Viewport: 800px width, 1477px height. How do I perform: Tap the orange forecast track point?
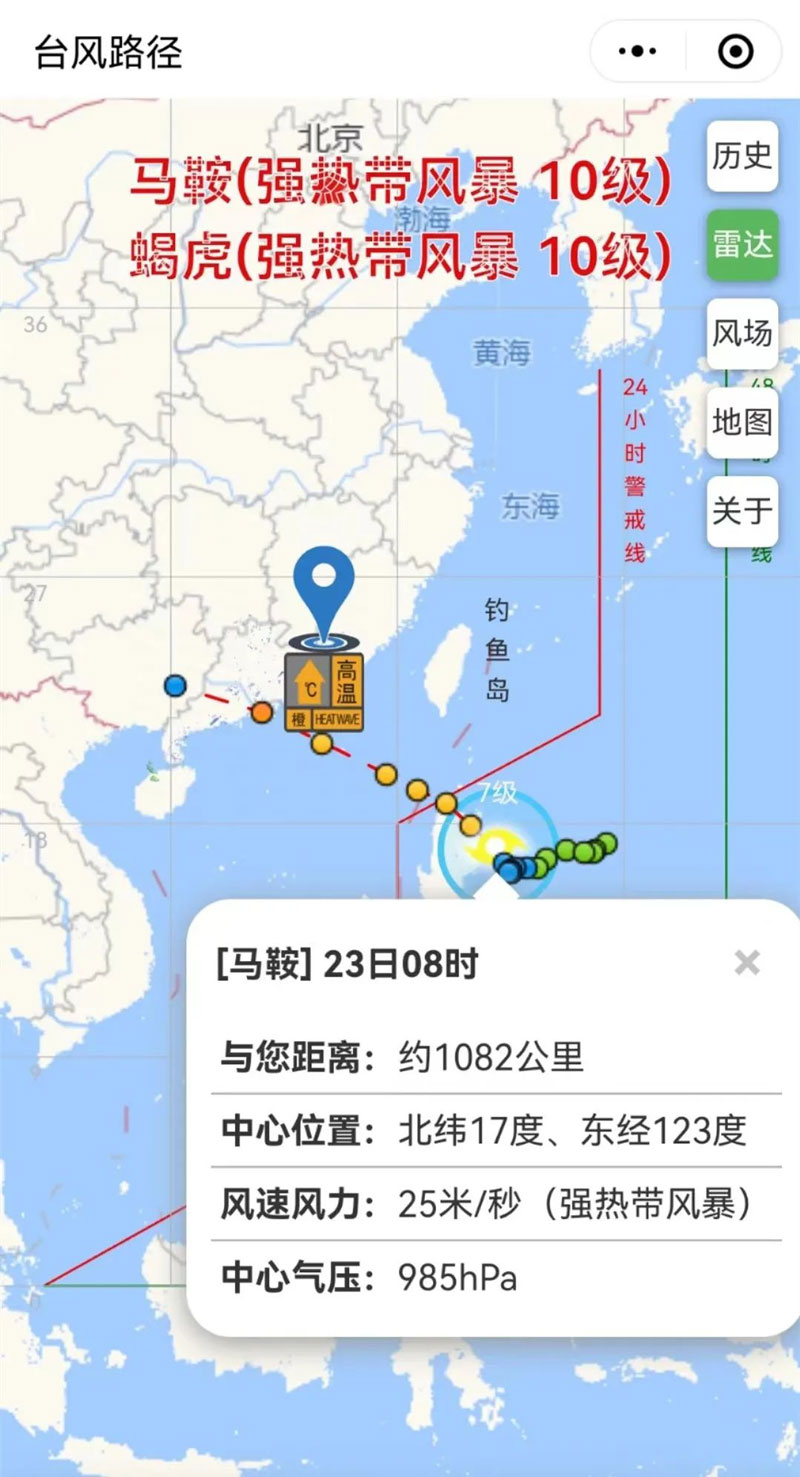click(261, 712)
